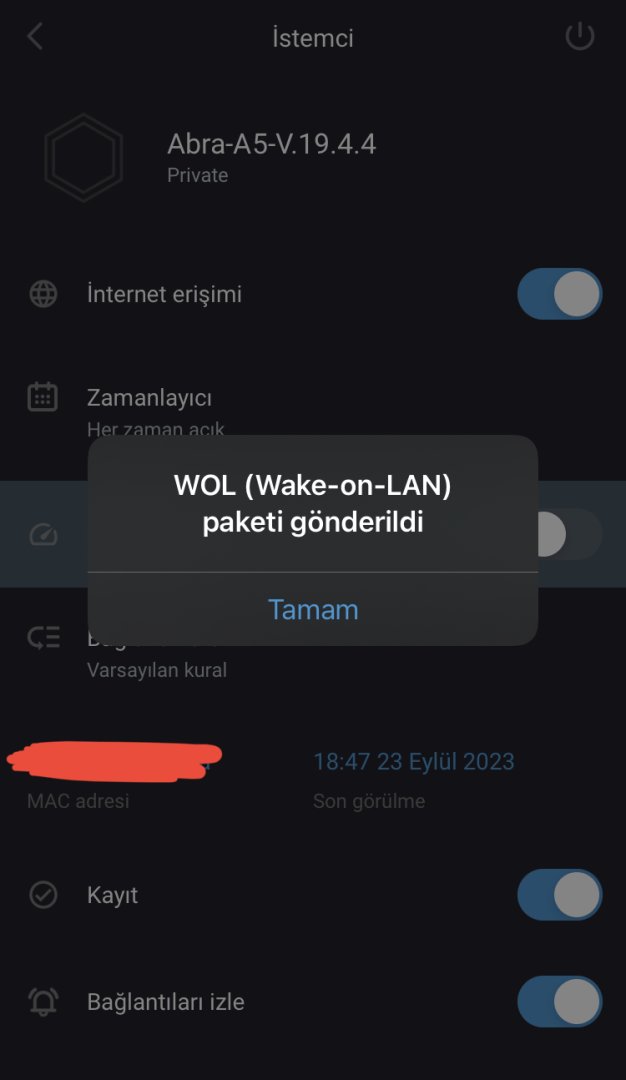Tap the power icon in the header
This screenshot has width=626, height=1080.
coord(580,37)
